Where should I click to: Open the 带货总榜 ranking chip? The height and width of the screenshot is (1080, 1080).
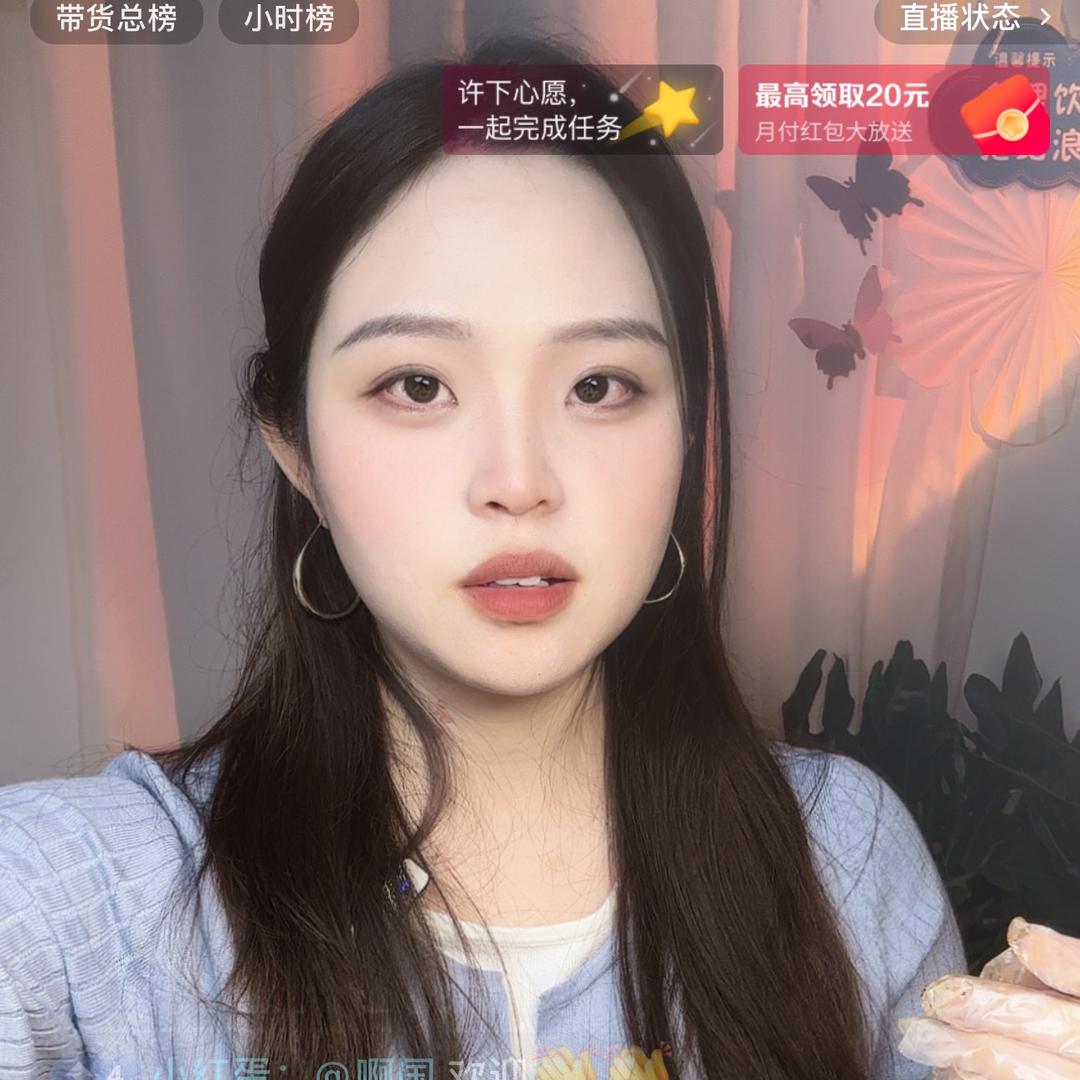click(116, 19)
